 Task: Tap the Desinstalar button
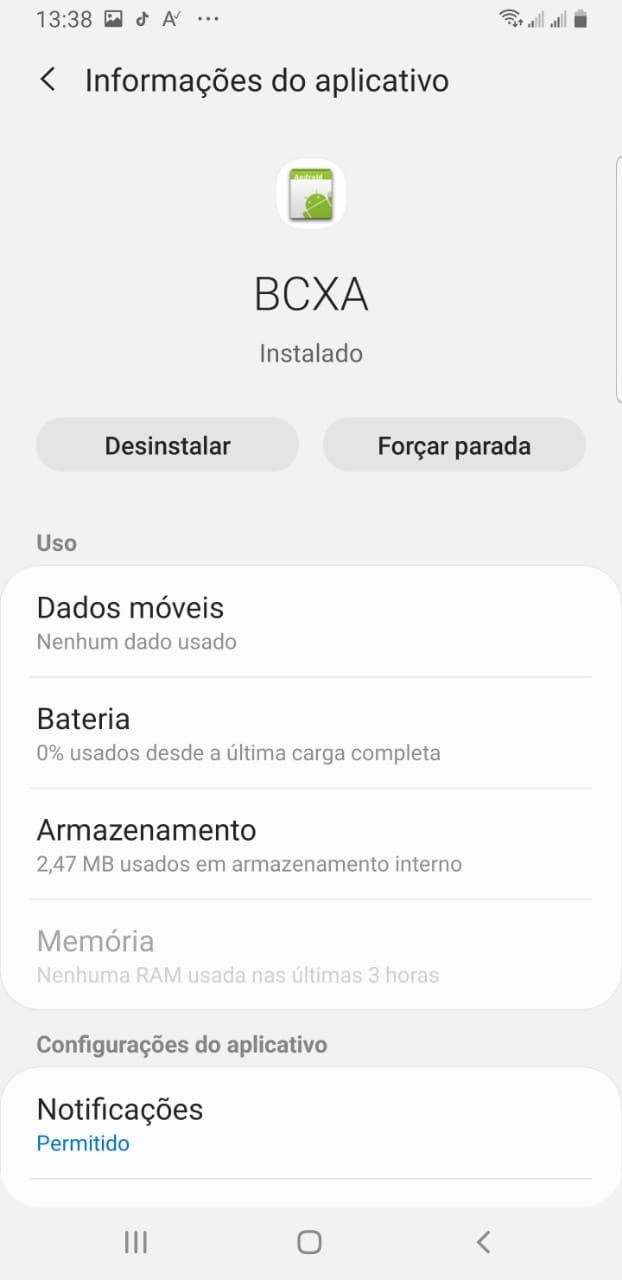coord(167,446)
